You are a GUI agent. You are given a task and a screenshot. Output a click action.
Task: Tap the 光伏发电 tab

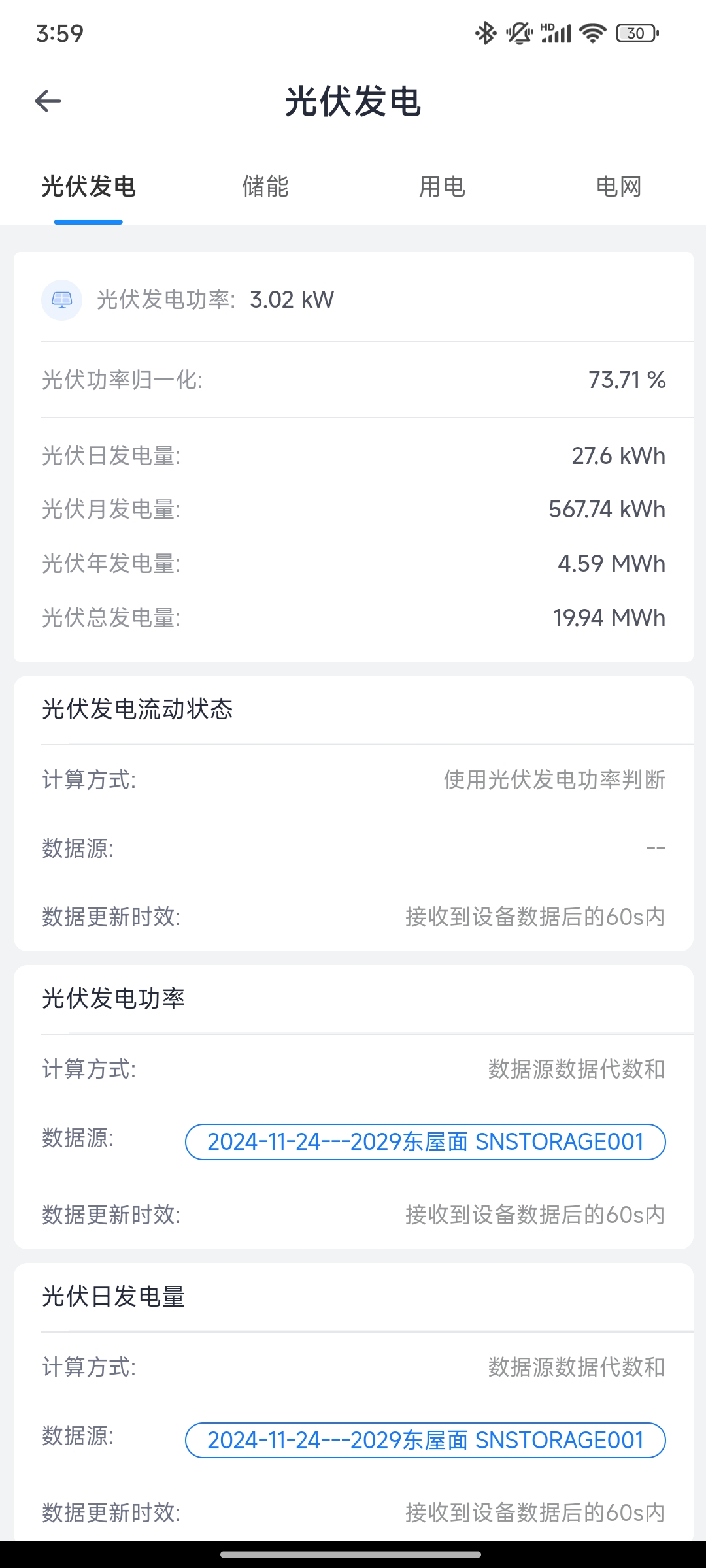(88, 187)
